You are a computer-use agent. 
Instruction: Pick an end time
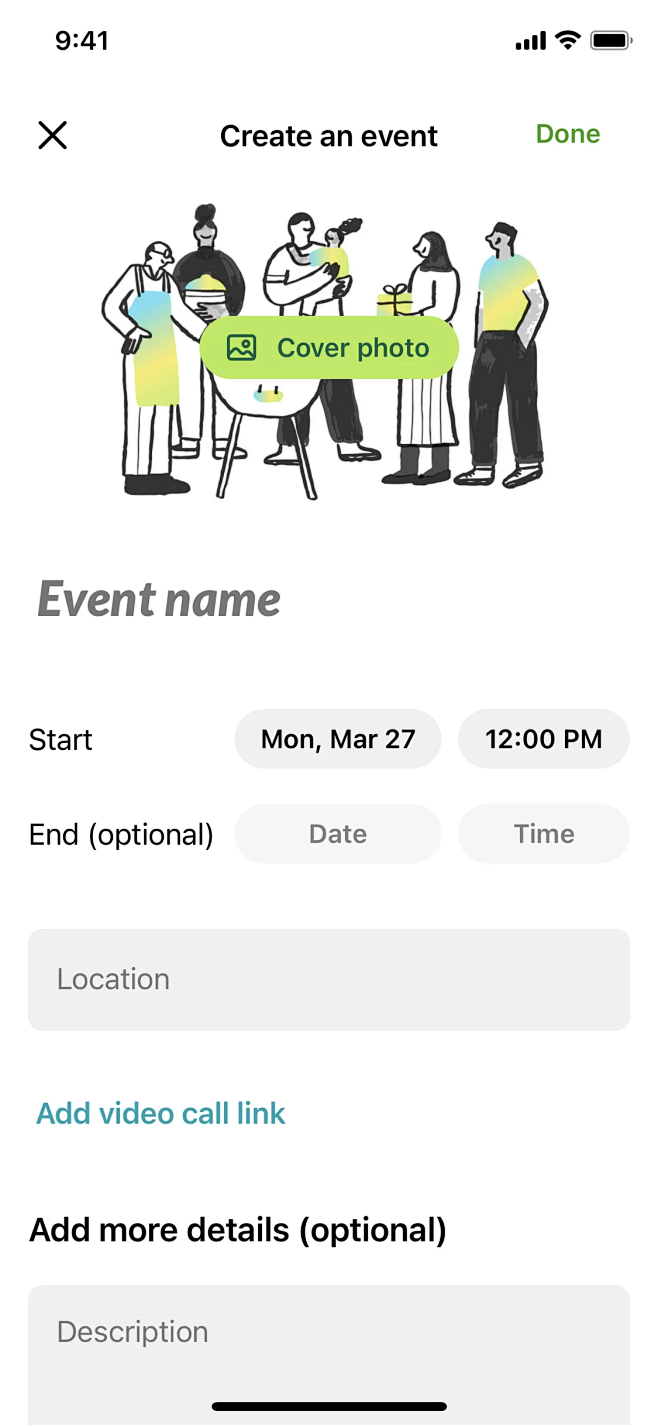[x=543, y=834]
